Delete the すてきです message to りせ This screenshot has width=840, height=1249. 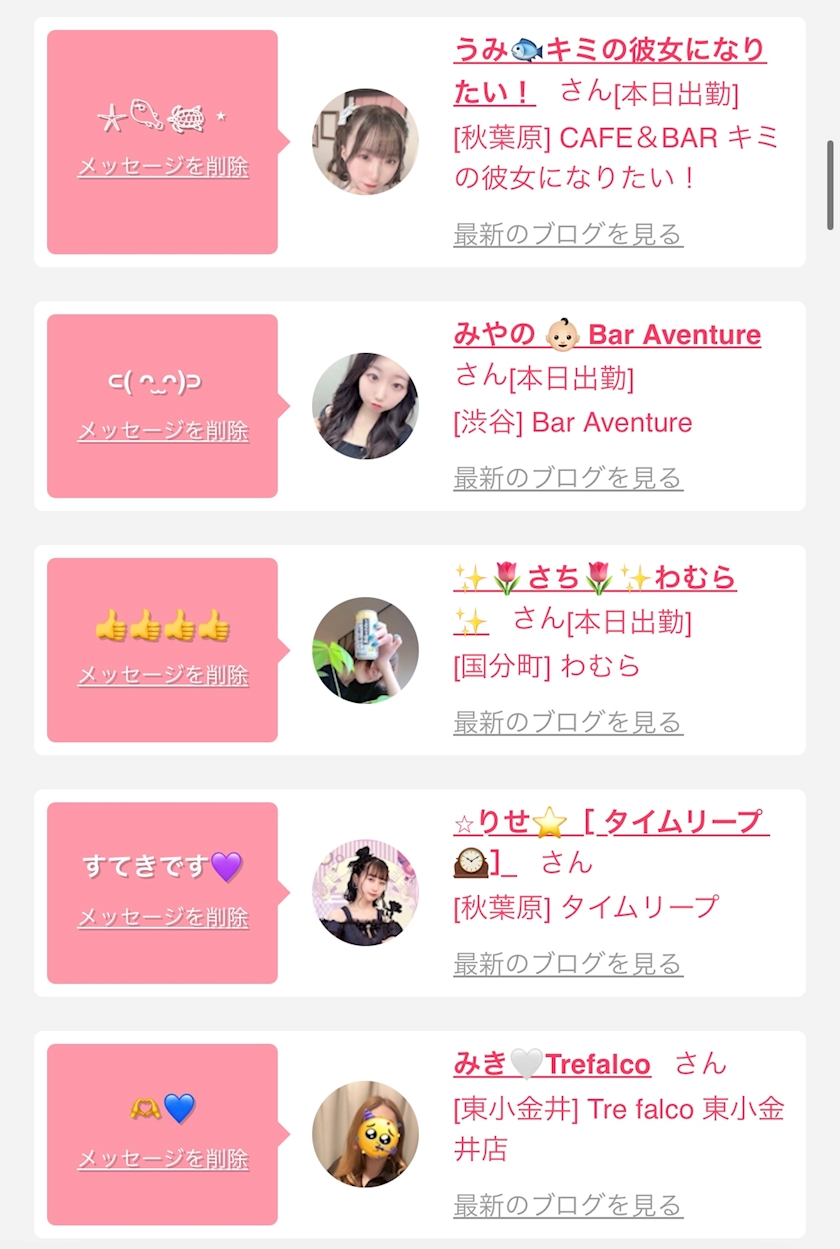coord(163,917)
